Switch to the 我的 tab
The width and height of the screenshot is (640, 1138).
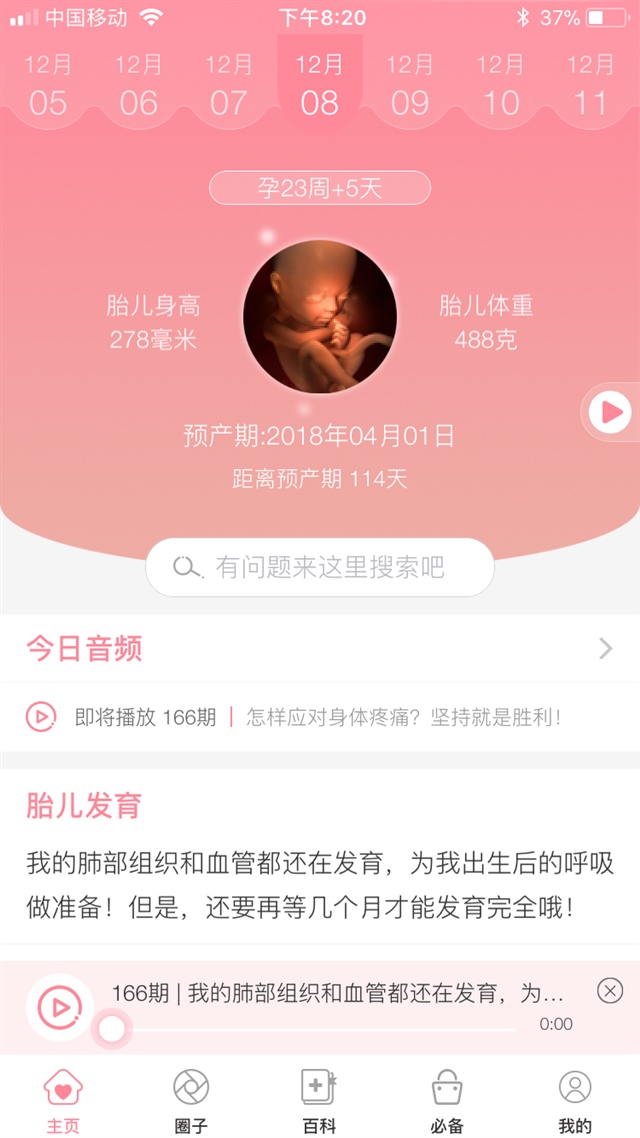575,1098
